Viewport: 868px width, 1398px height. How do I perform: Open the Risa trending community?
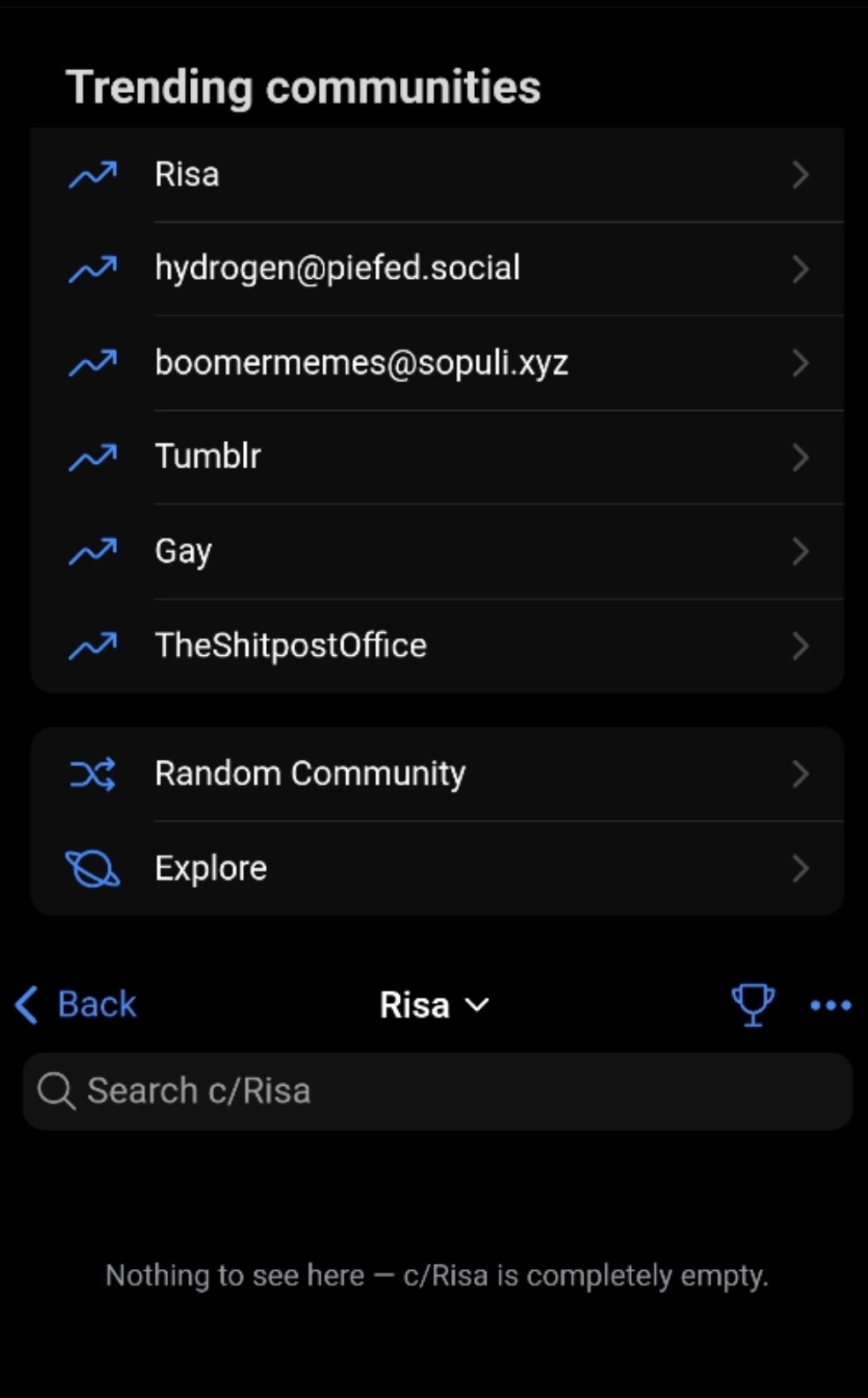click(437, 175)
